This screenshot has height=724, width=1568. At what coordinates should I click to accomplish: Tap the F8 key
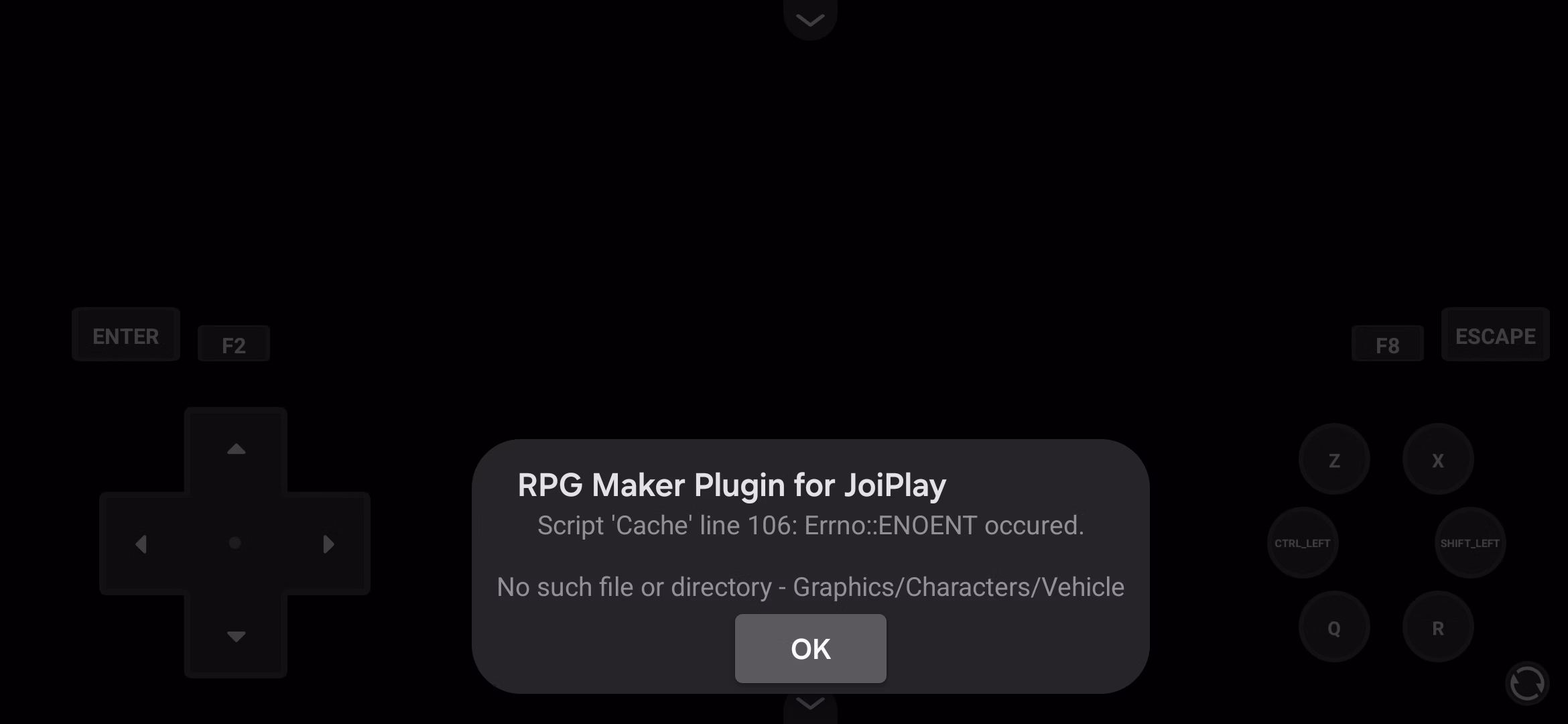pyautogui.click(x=1387, y=345)
